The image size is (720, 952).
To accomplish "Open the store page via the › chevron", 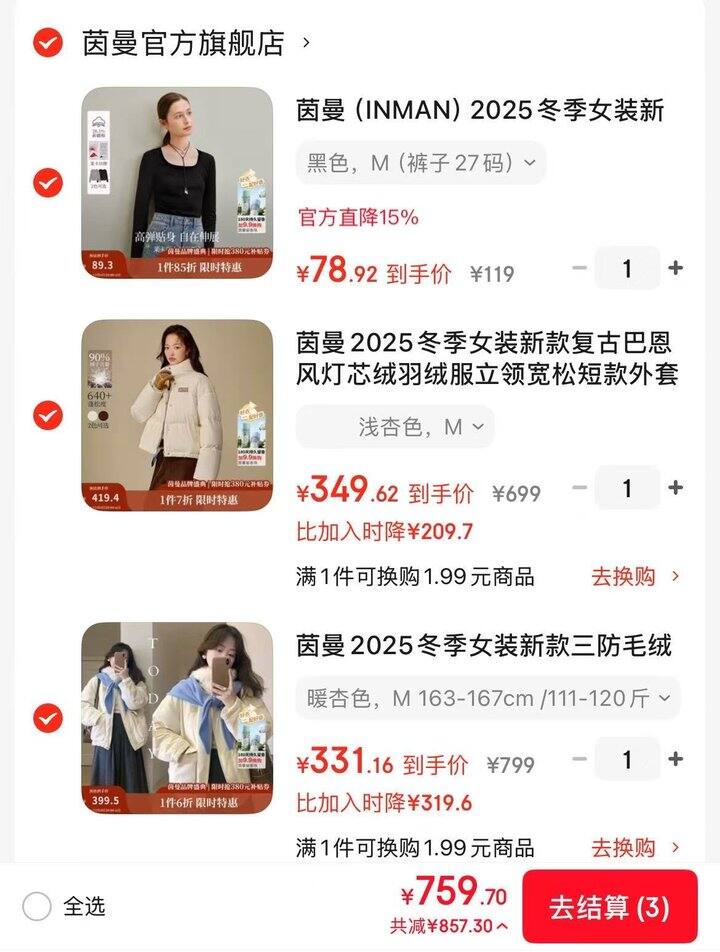I will (307, 43).
